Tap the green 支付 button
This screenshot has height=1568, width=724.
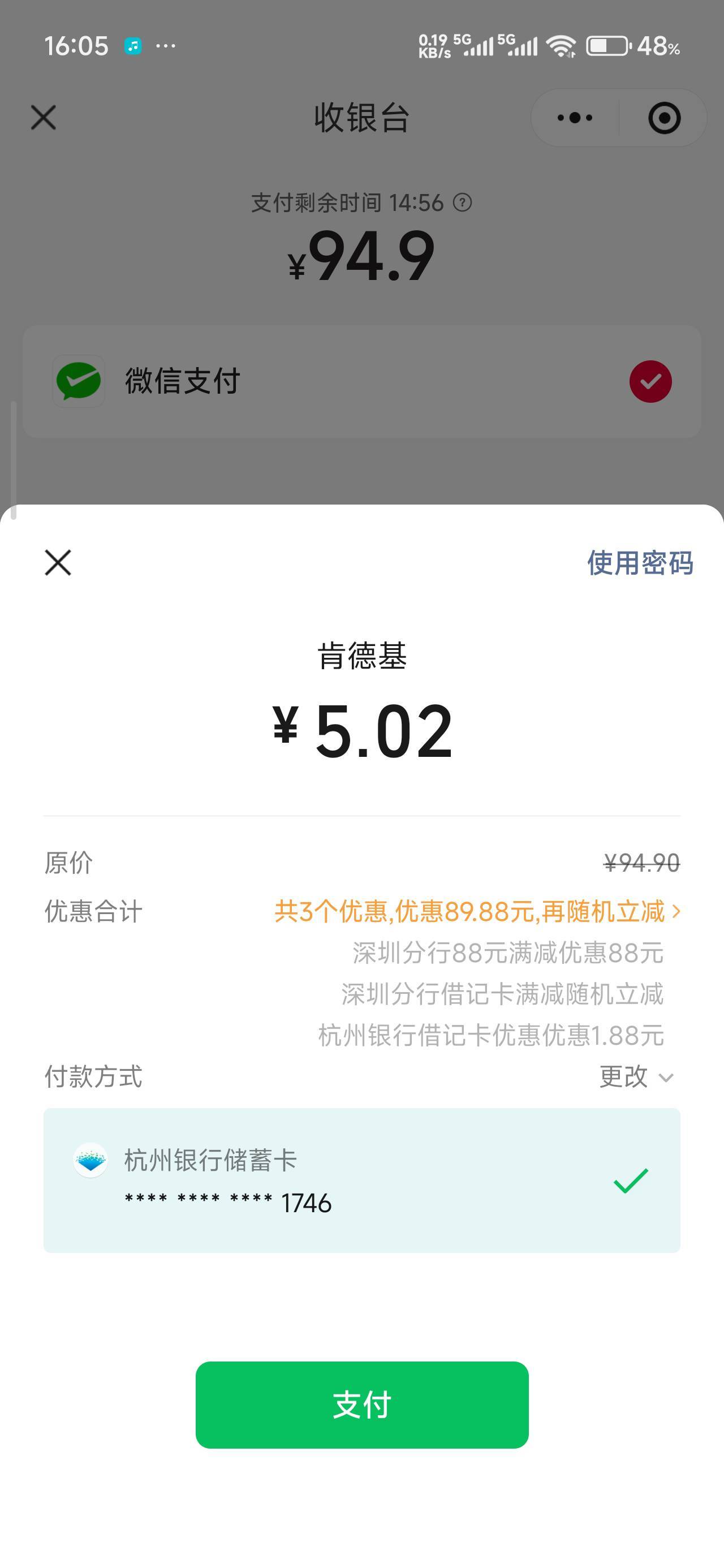pos(361,1405)
